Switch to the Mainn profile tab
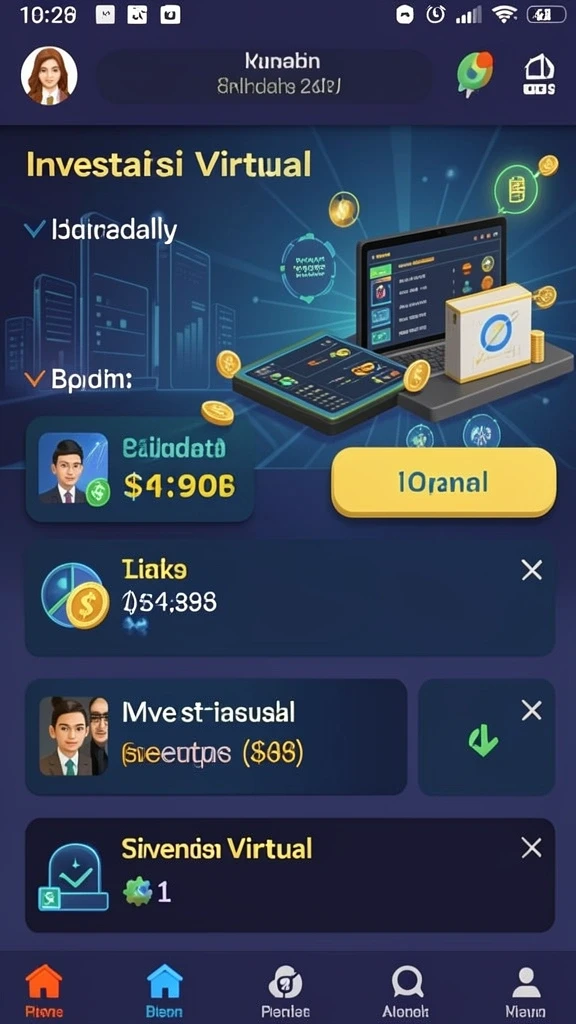 tap(526, 990)
